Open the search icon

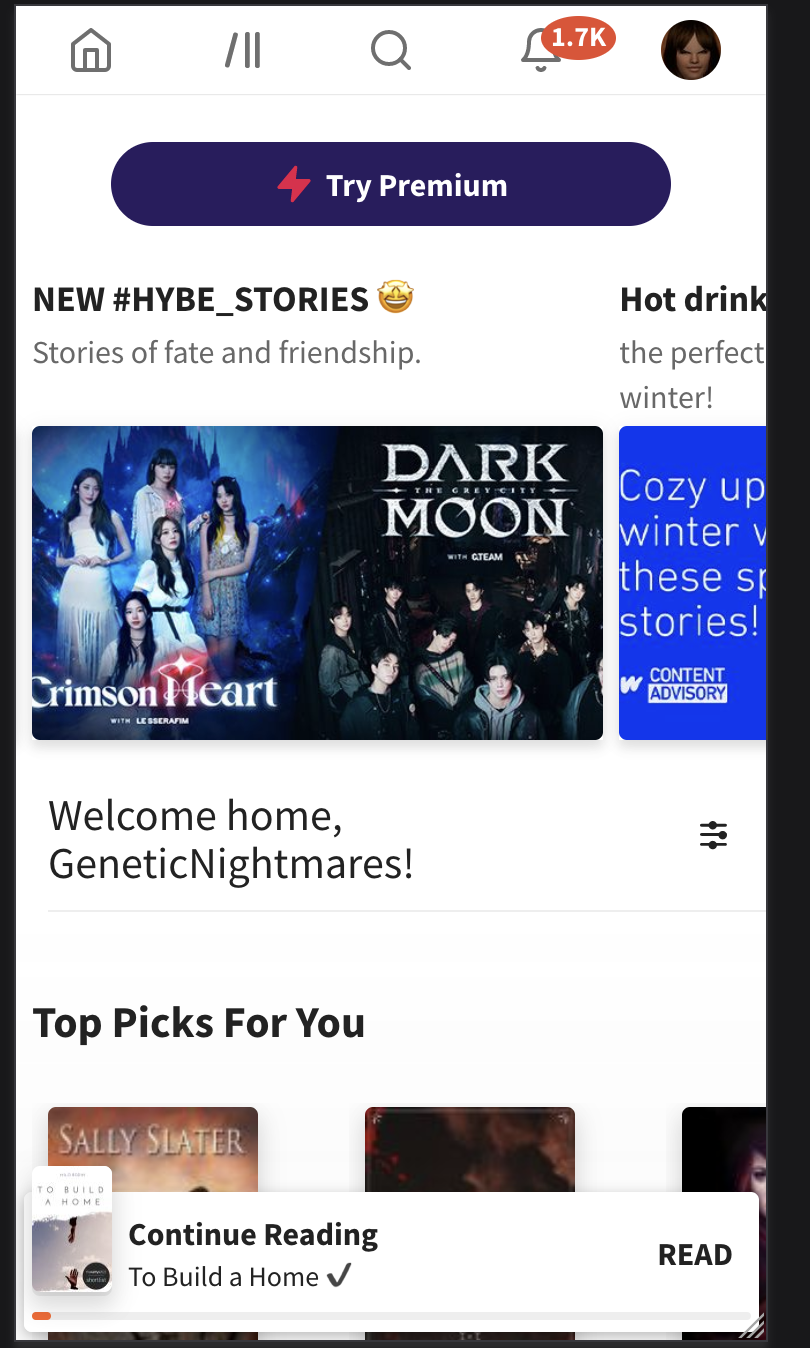pos(390,50)
